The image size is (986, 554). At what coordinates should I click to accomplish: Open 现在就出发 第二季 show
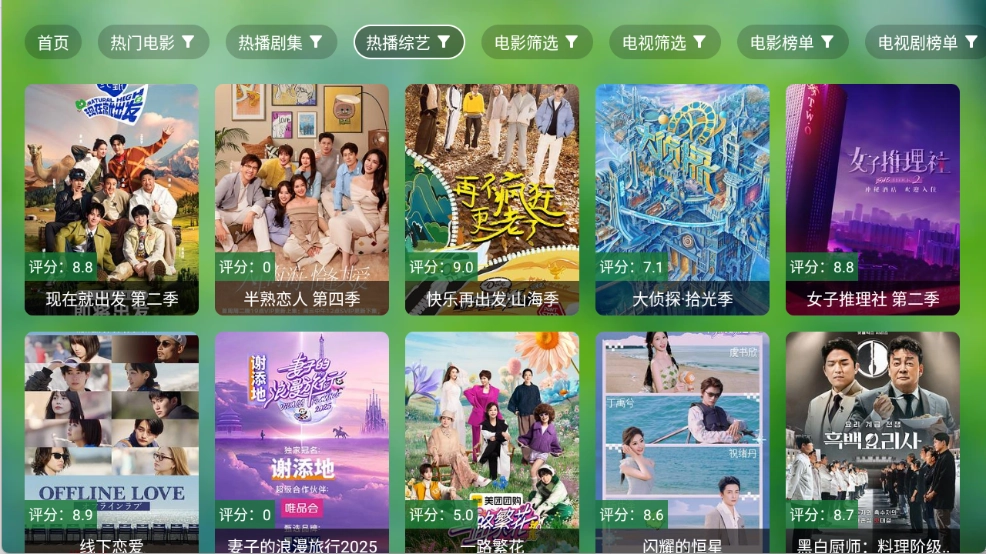point(111,199)
